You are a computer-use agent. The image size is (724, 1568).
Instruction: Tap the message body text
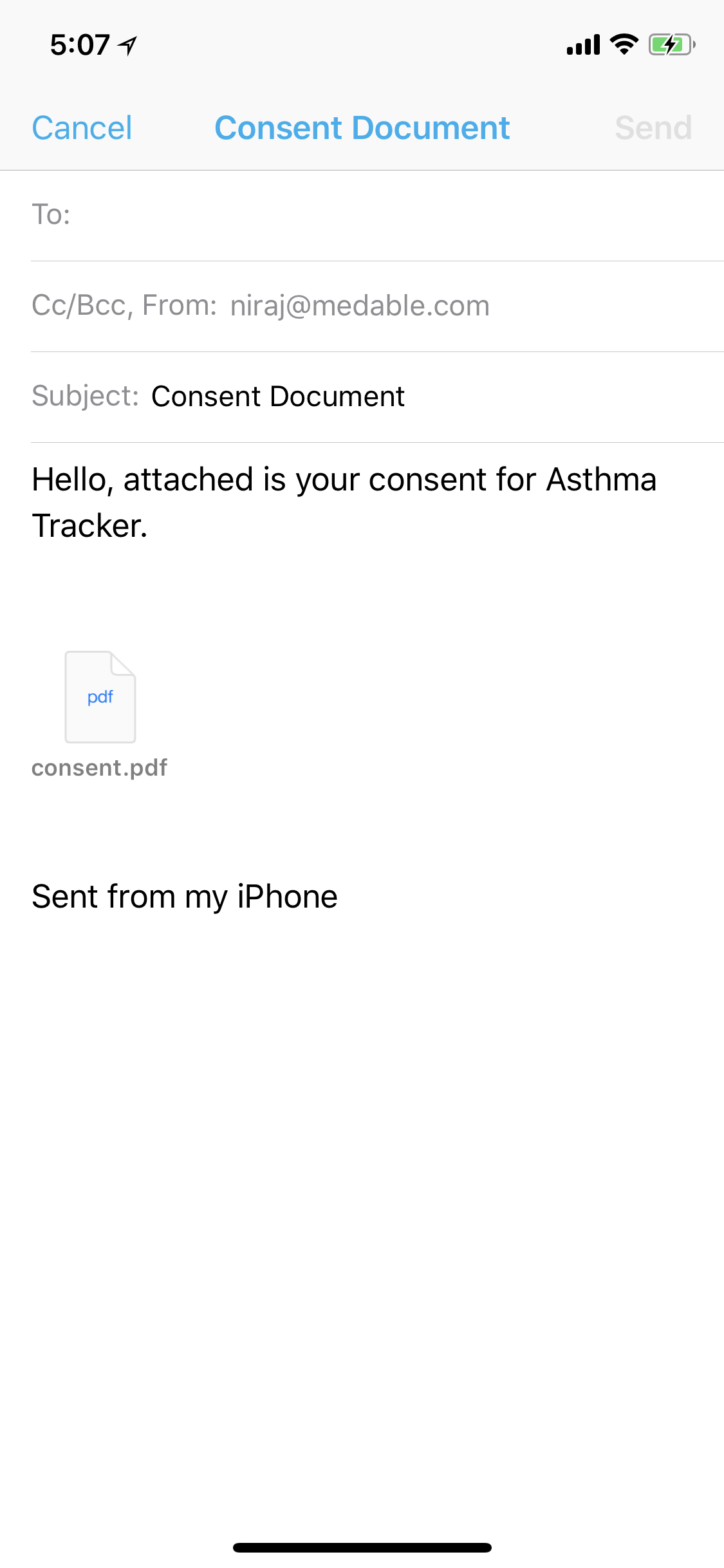coord(344,502)
